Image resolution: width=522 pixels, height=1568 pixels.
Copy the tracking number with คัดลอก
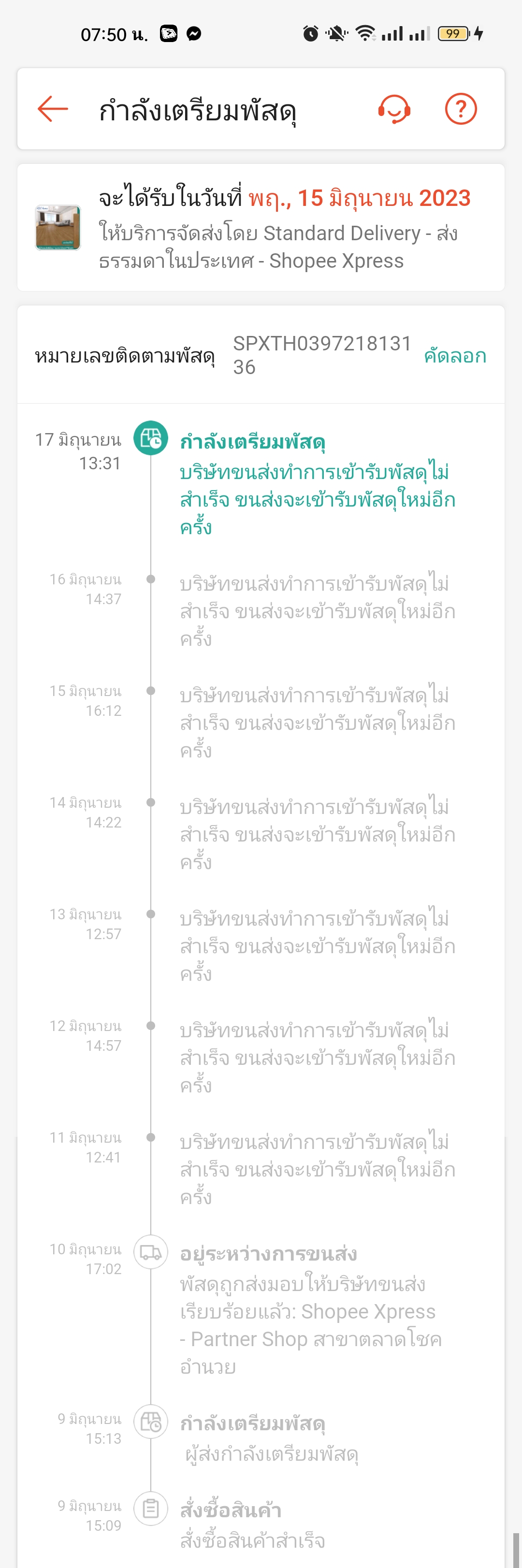pyautogui.click(x=454, y=355)
